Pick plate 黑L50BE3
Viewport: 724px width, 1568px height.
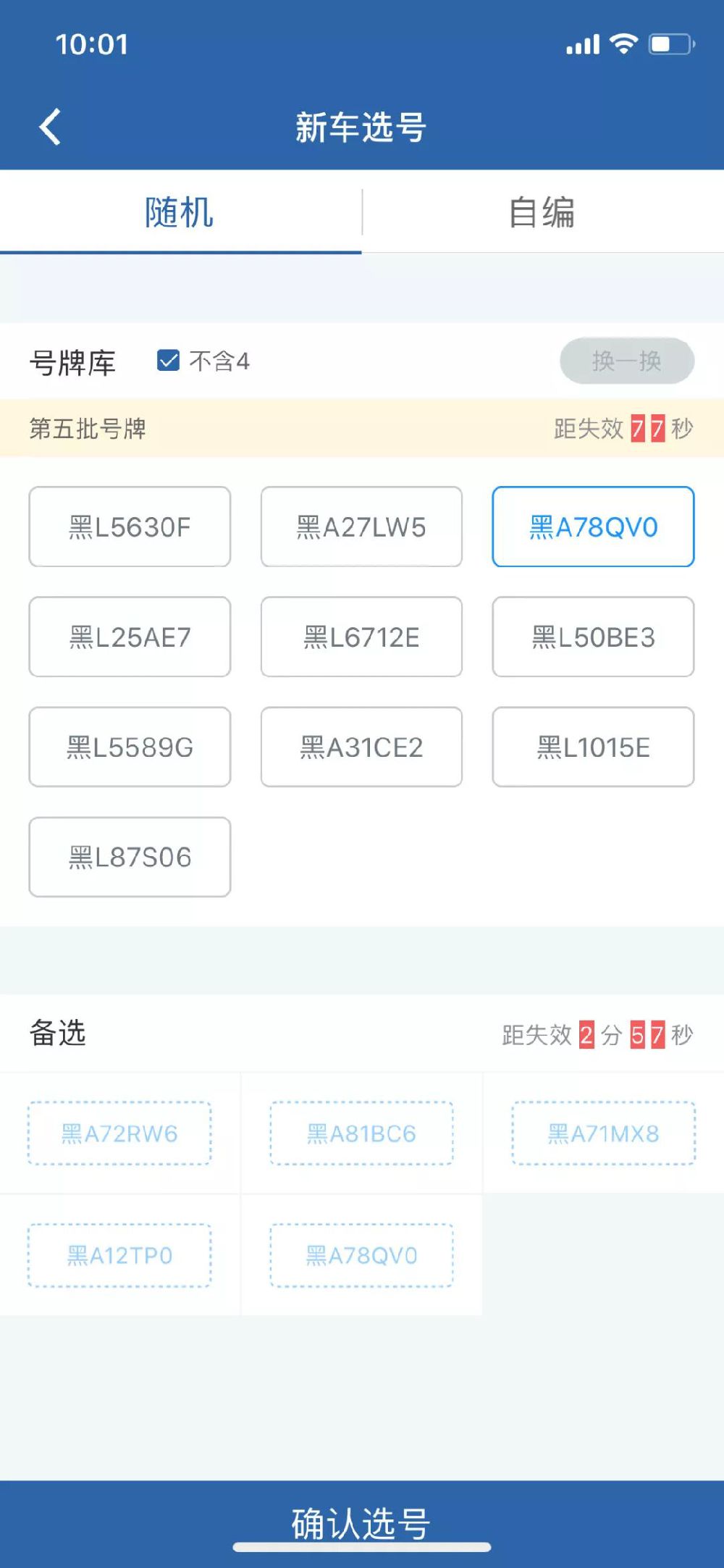(x=593, y=637)
